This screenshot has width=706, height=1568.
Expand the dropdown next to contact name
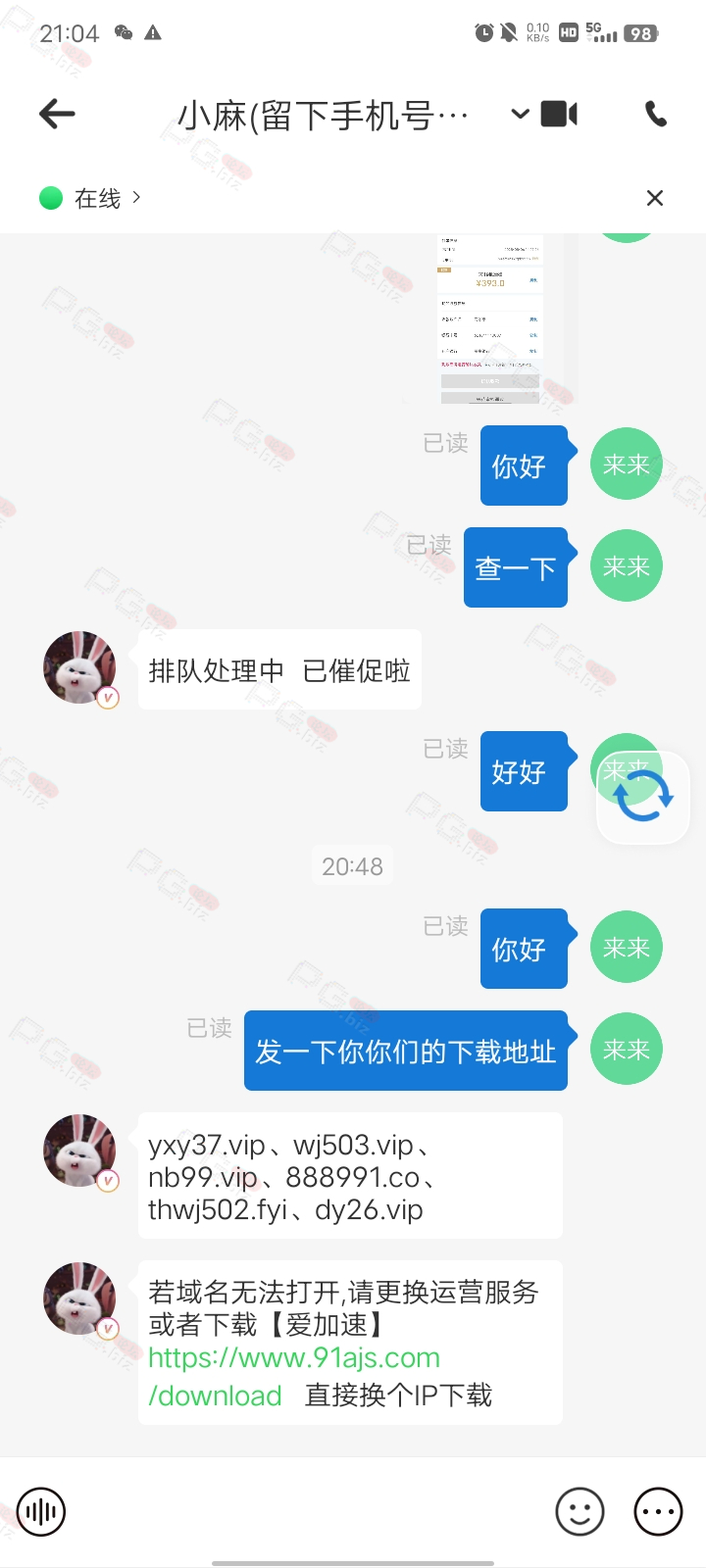tap(521, 115)
